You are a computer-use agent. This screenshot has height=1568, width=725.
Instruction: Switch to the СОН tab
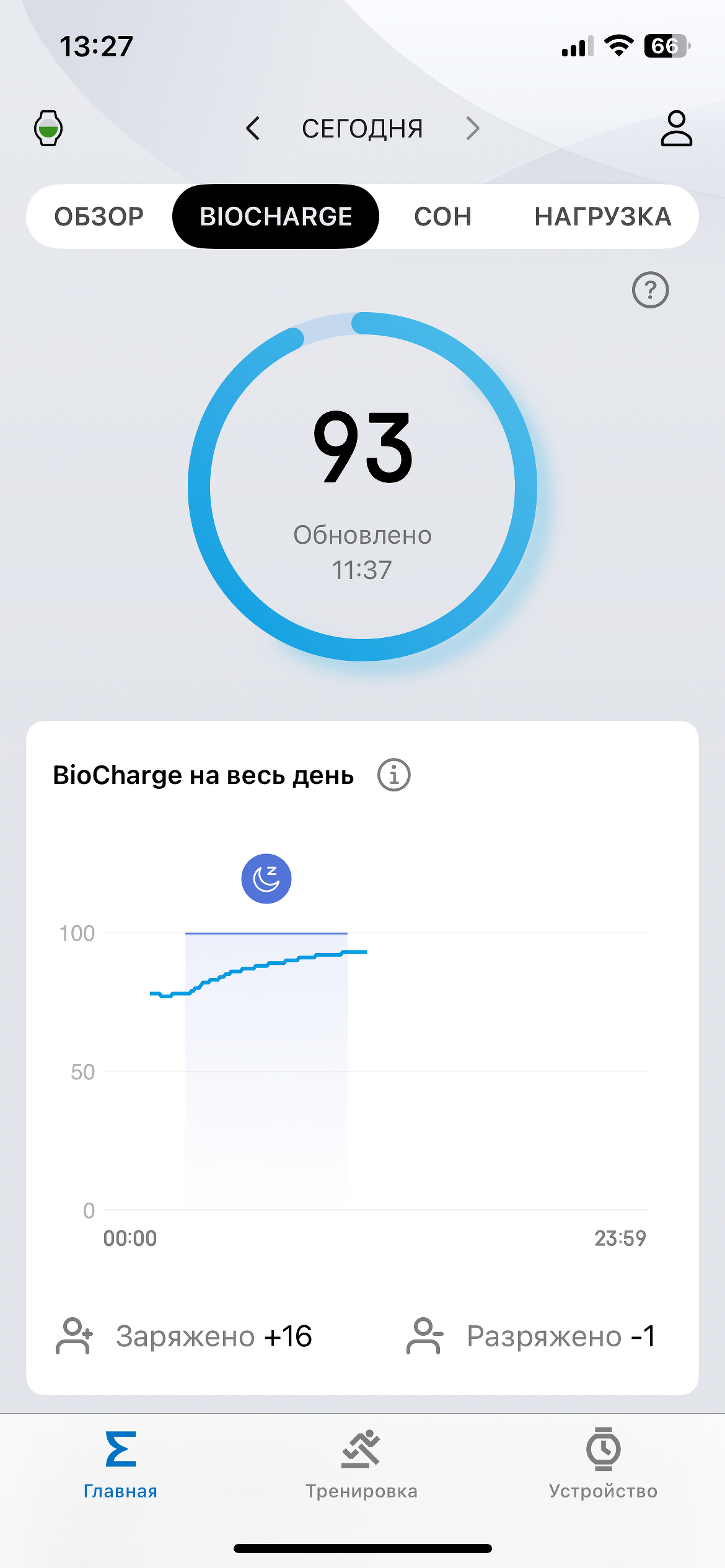tap(442, 217)
